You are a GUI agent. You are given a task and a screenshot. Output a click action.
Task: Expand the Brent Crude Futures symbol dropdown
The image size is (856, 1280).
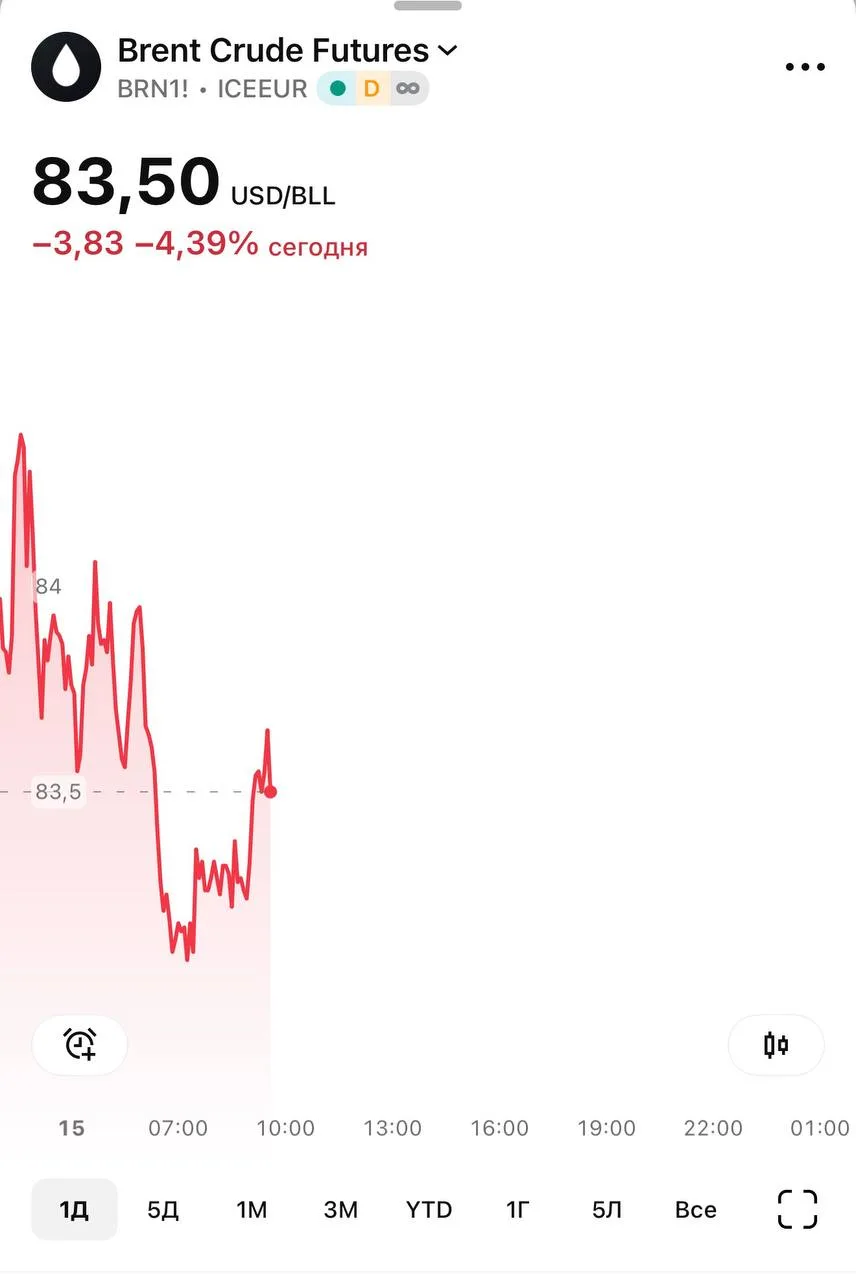[x=287, y=50]
